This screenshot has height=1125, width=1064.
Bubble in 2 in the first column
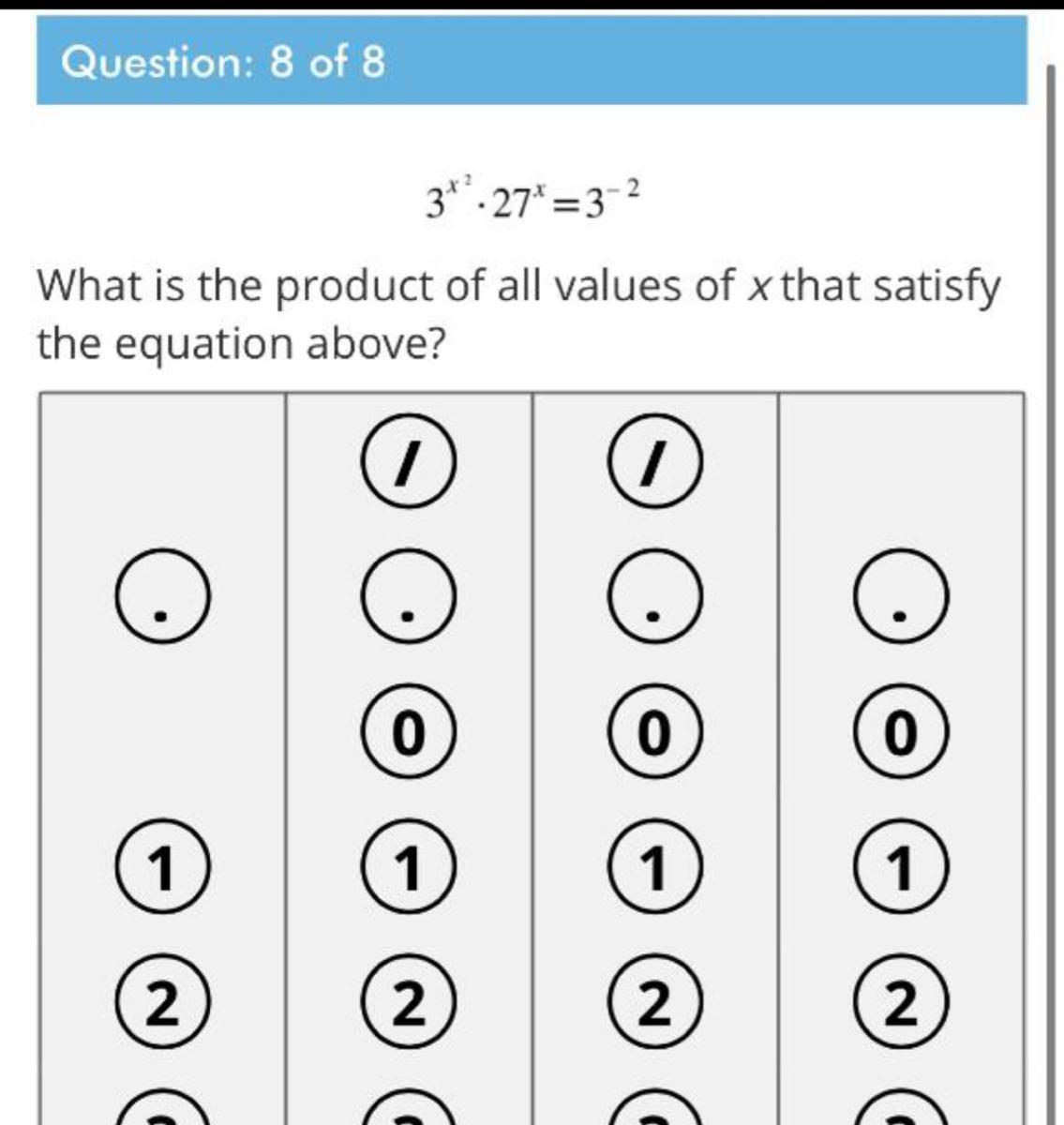162,1005
